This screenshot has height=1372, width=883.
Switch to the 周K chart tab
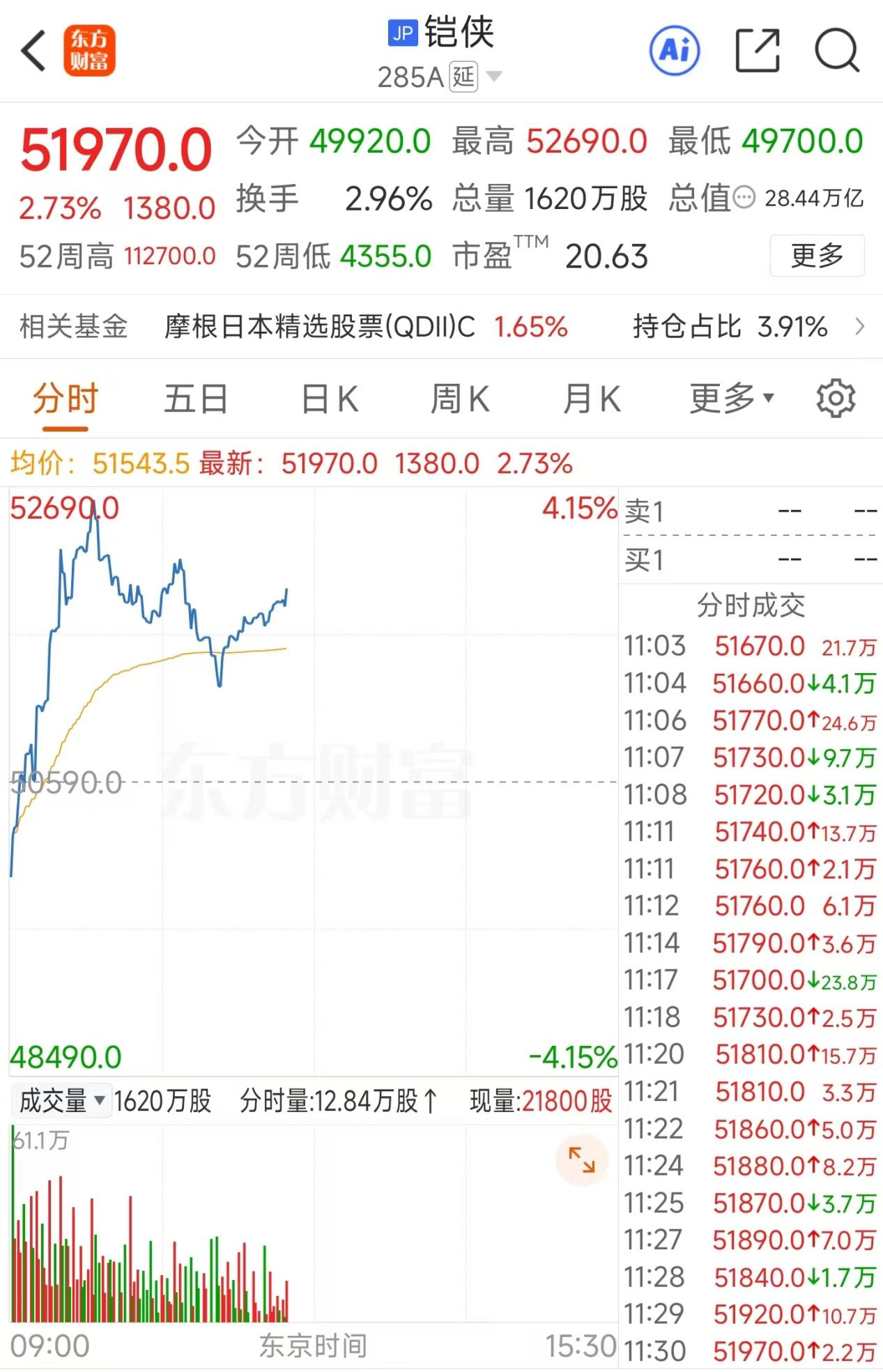(x=460, y=399)
